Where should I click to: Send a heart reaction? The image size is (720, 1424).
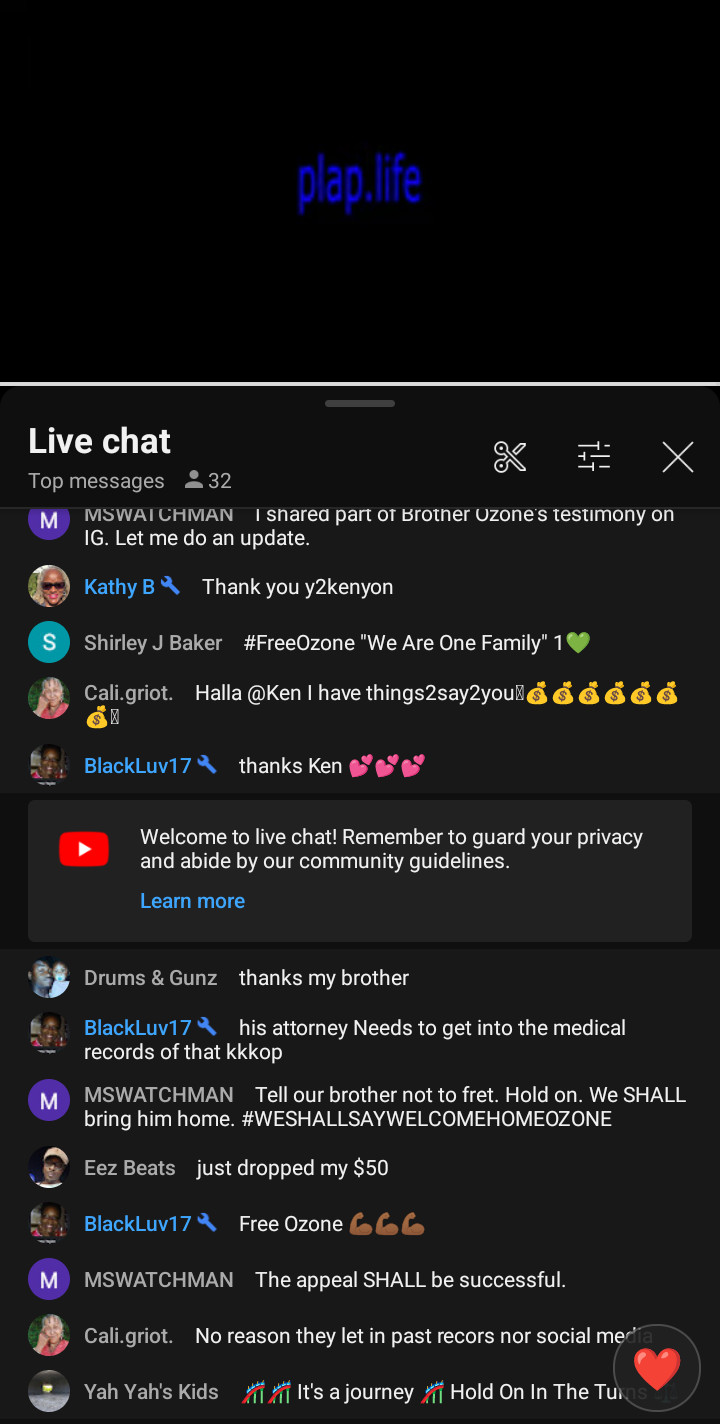pyautogui.click(x=657, y=1368)
